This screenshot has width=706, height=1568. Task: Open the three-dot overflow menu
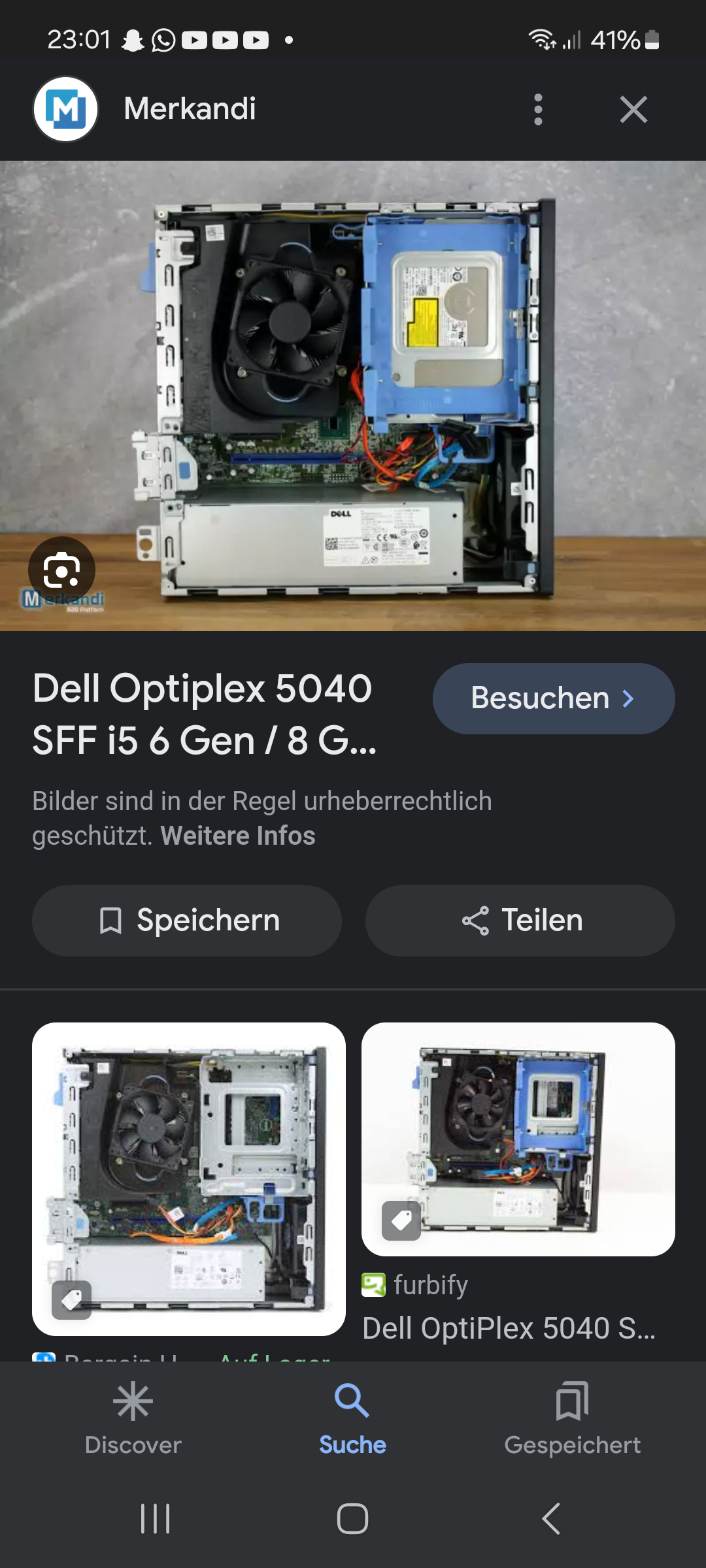pos(538,108)
